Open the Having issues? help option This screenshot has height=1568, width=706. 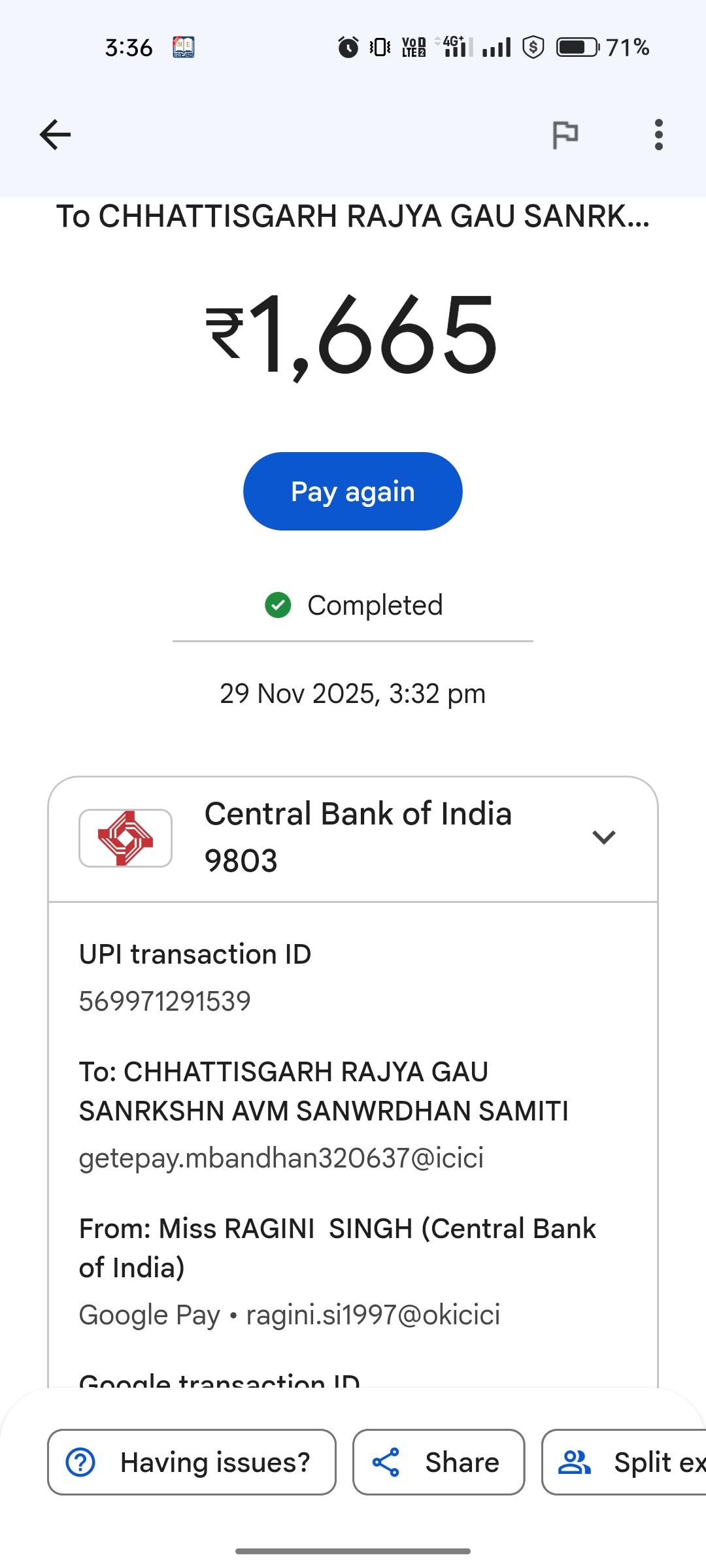click(x=192, y=1462)
